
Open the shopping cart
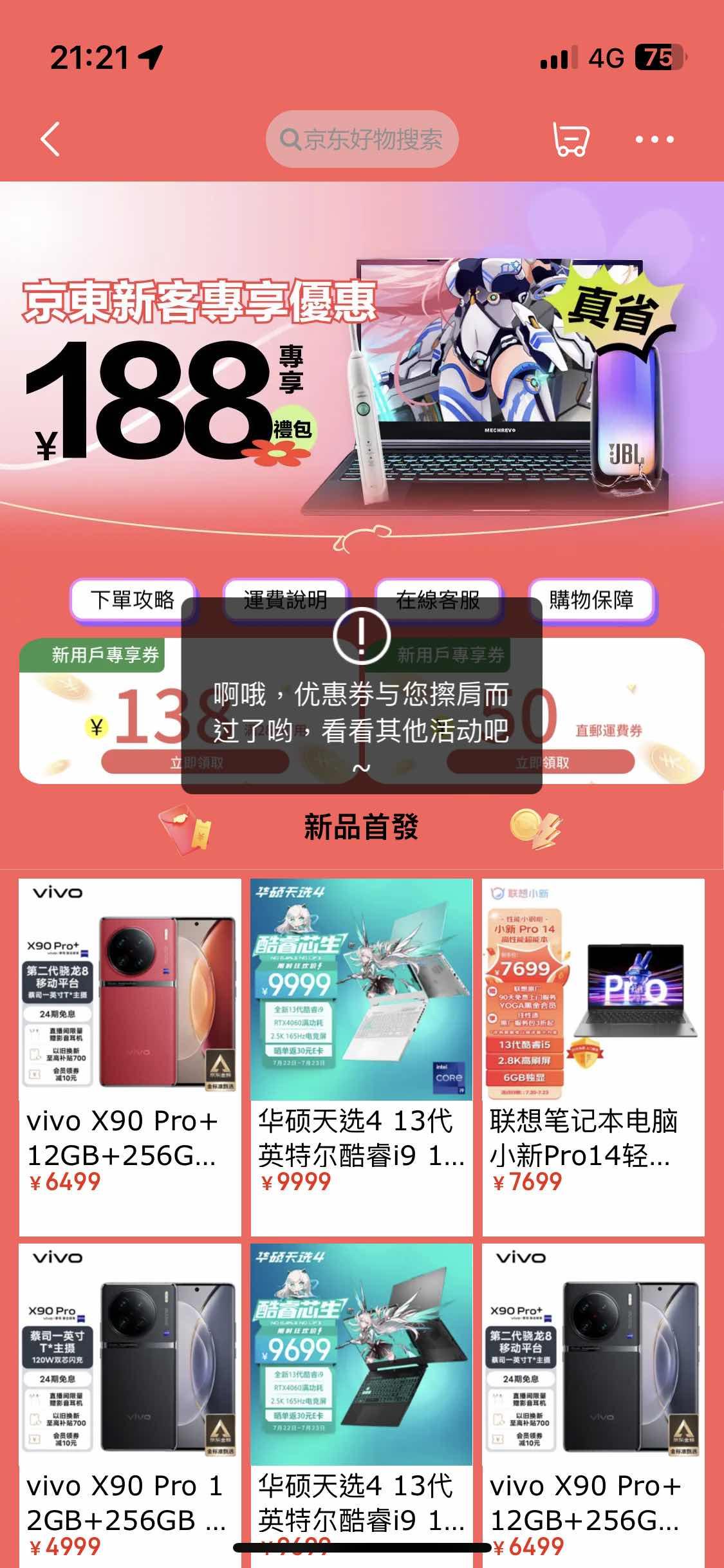pos(571,139)
